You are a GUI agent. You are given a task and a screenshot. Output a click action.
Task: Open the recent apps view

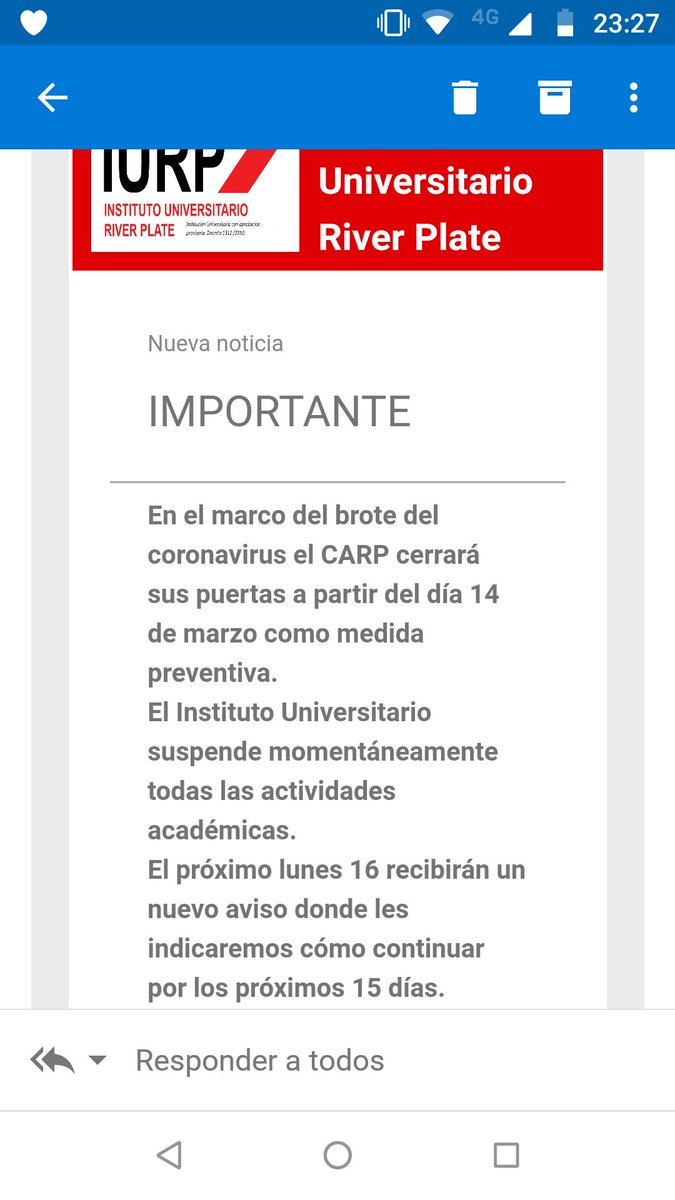tap(507, 1156)
